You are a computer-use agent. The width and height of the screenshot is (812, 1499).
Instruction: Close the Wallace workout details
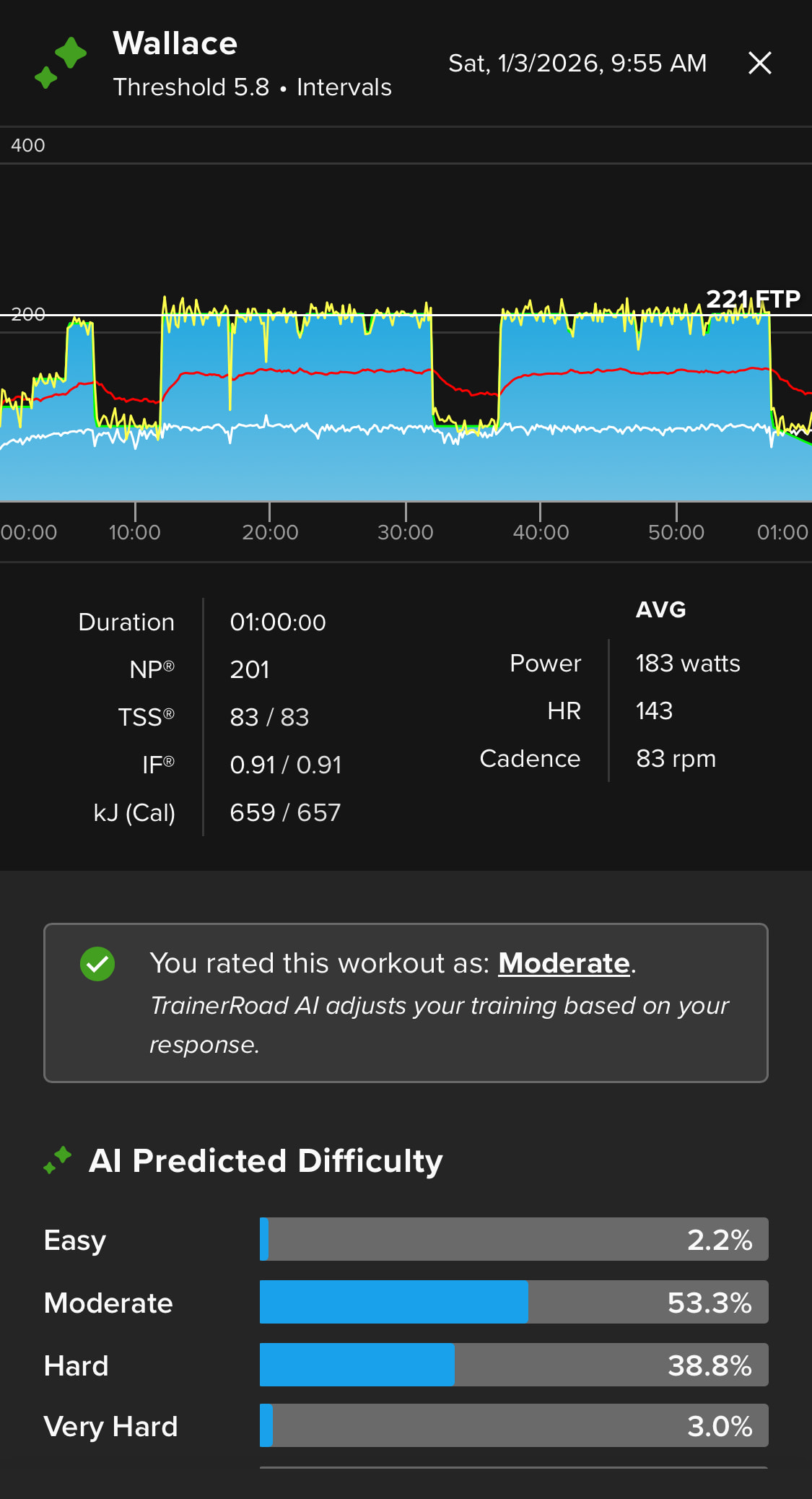pos(759,63)
